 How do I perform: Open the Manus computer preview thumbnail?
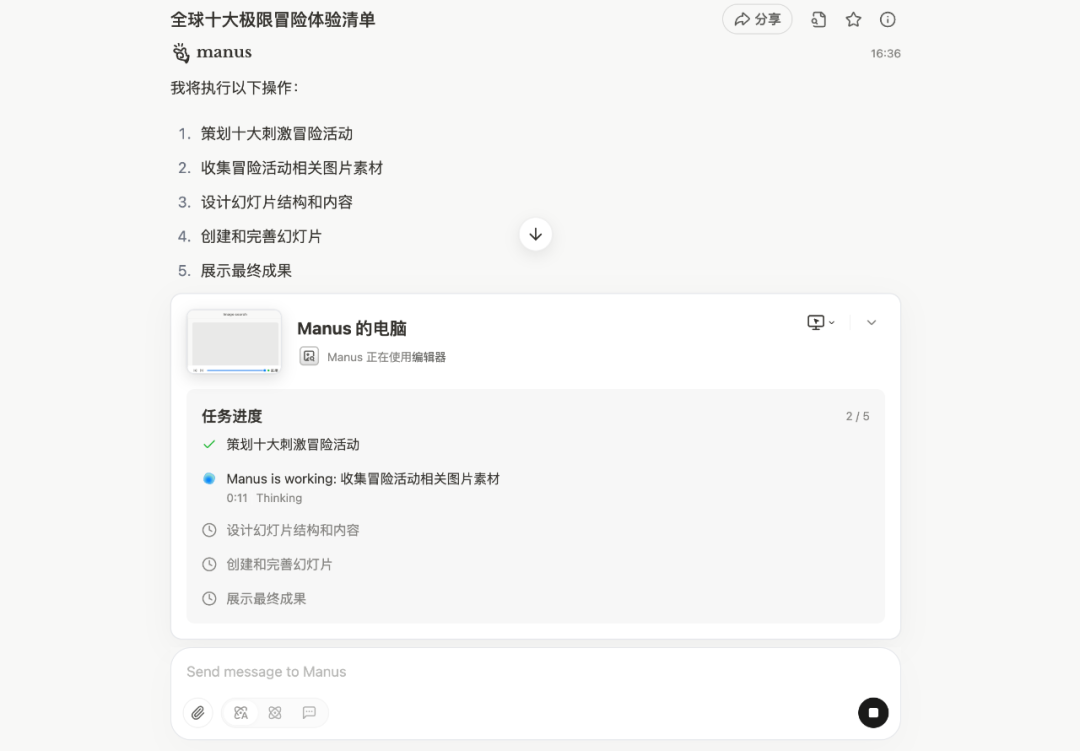click(x=235, y=342)
